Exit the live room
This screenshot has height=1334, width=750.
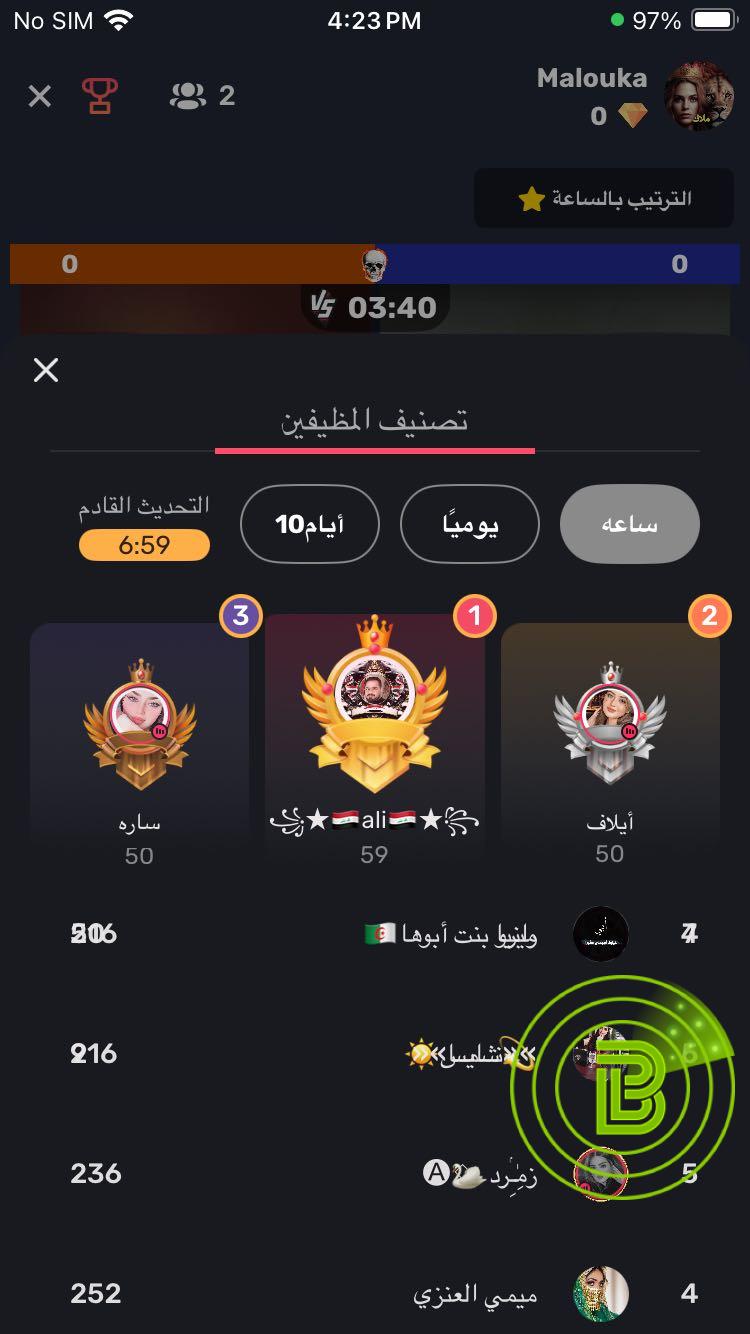pyautogui.click(x=40, y=96)
